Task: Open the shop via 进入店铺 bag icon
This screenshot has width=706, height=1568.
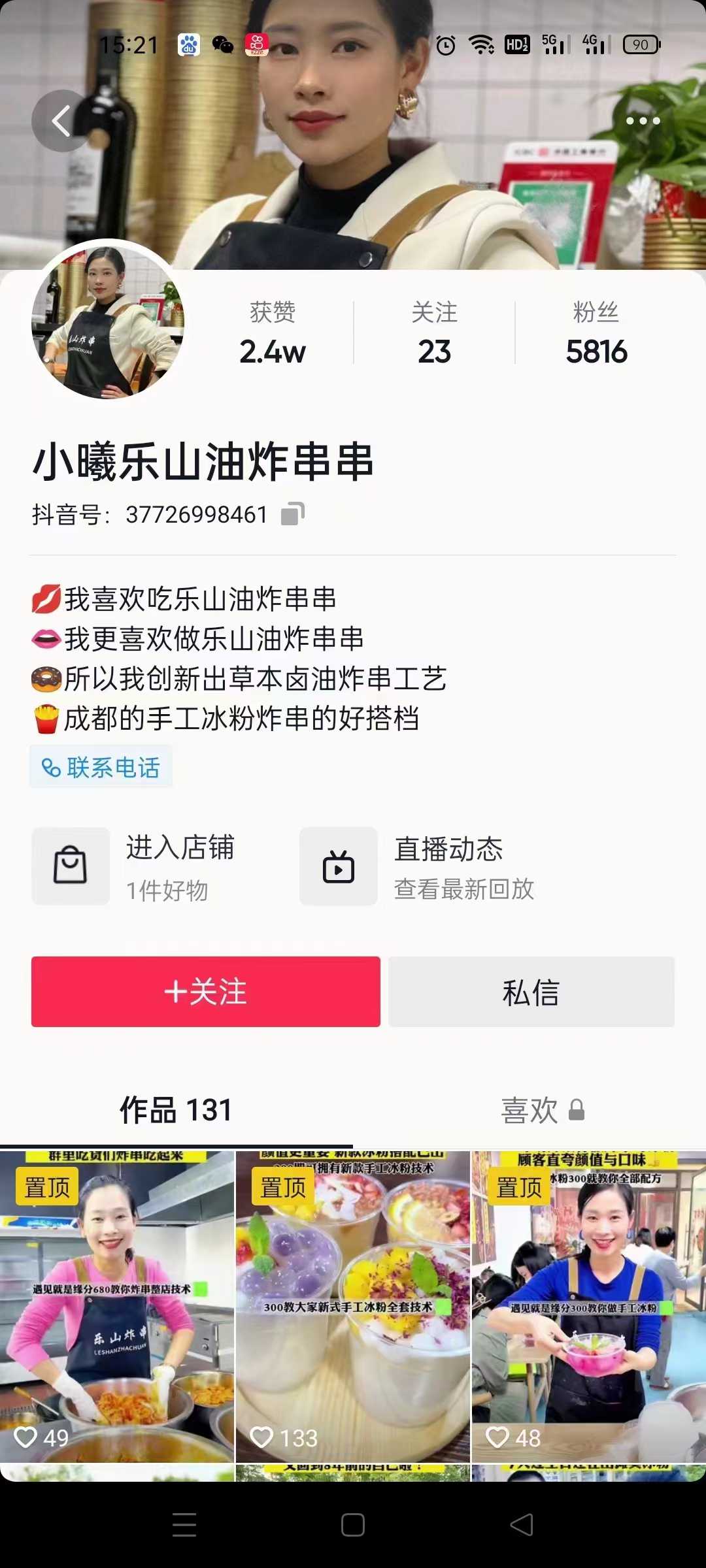Action: point(71,866)
